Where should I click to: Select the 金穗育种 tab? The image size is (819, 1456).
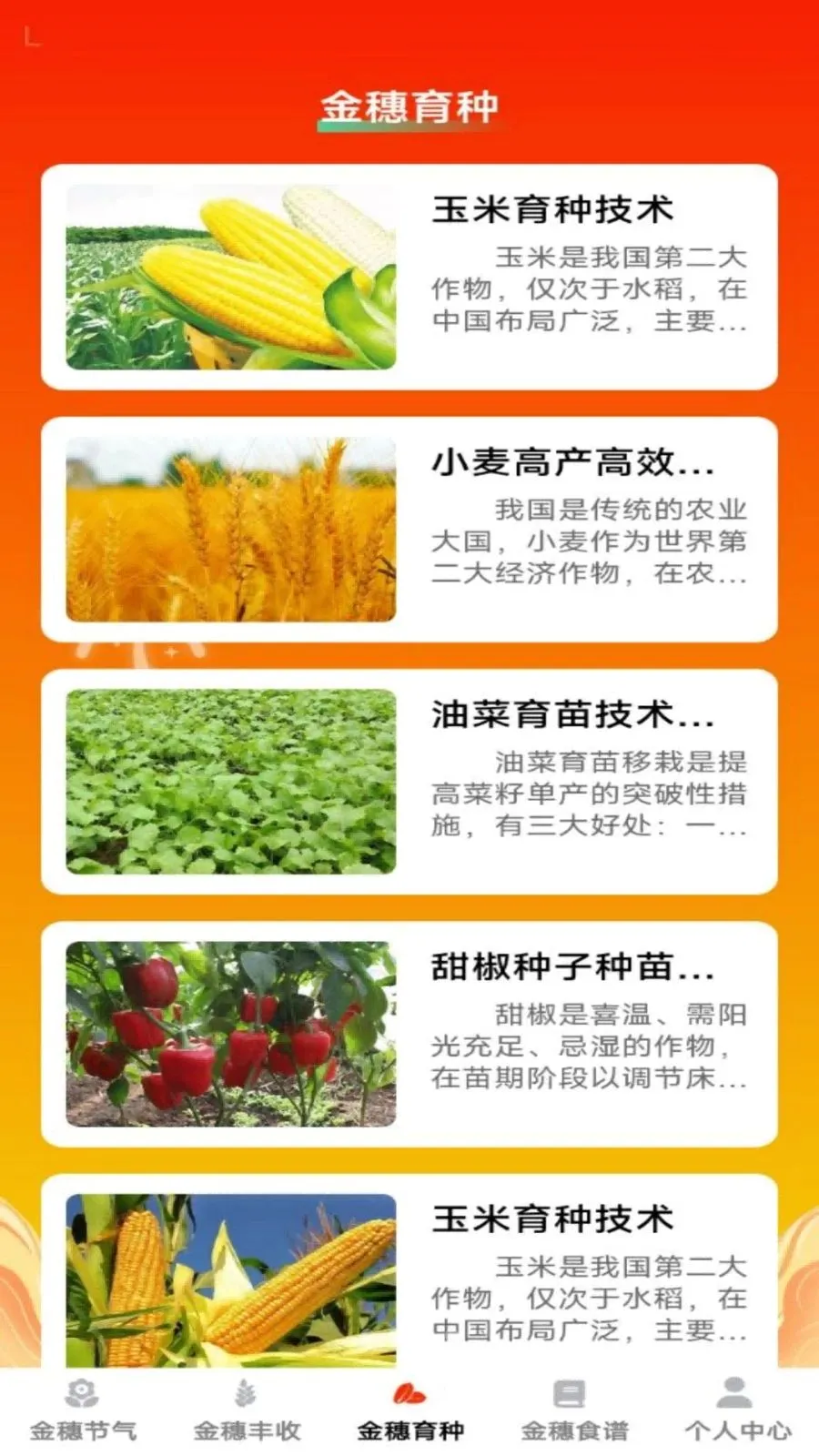410,1411
